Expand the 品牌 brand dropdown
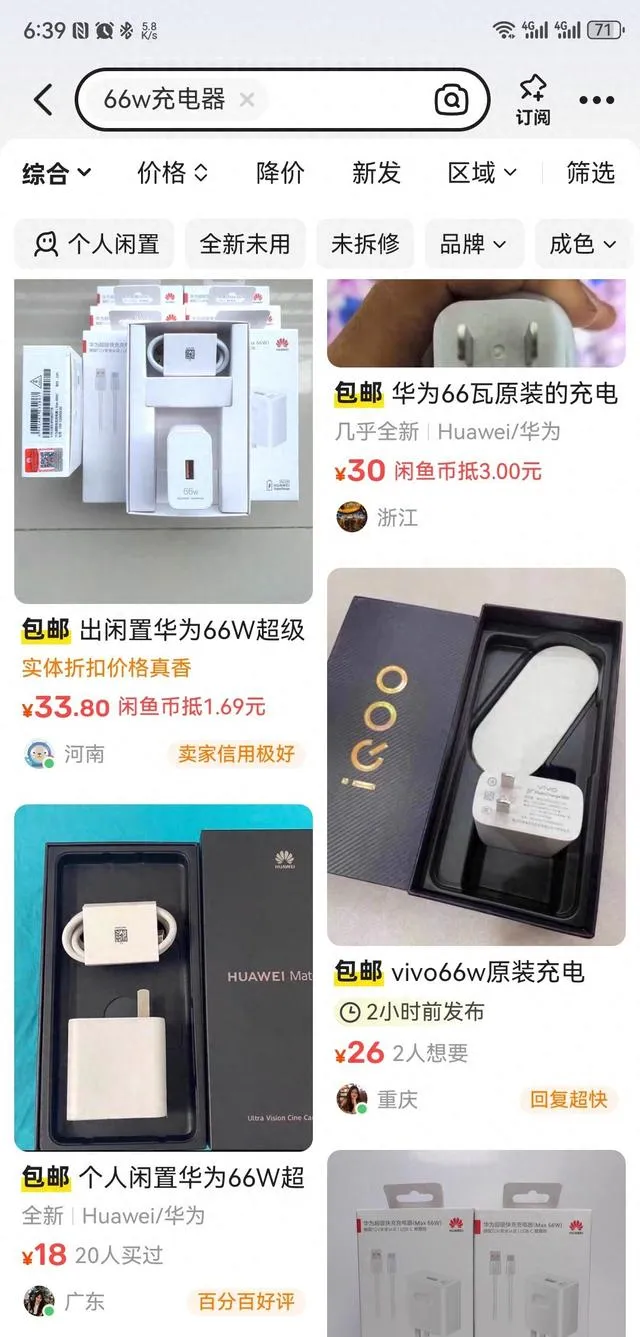Screen dimensions: 640x1337 tap(474, 244)
